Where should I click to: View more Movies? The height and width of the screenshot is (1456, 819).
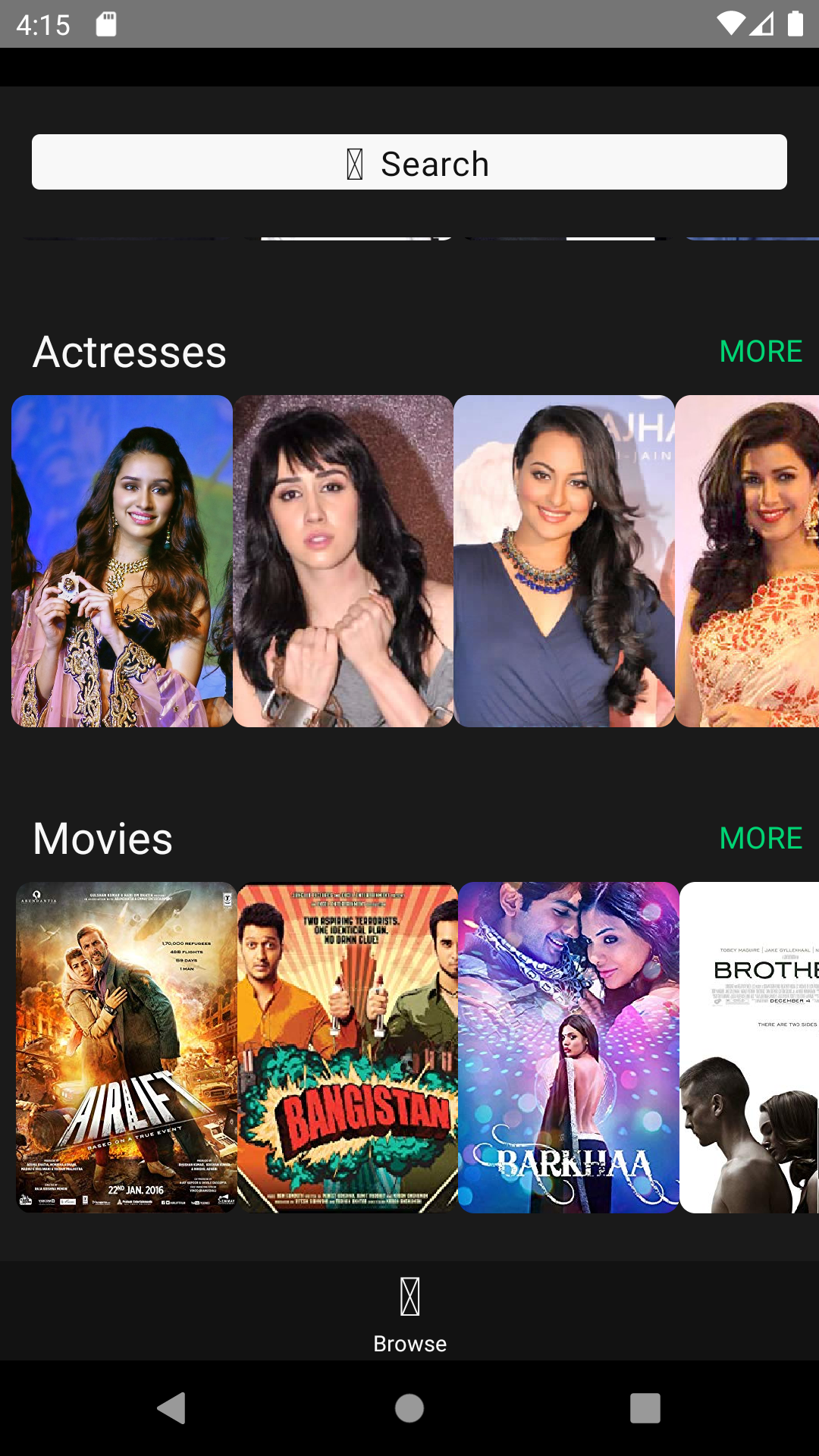(760, 839)
